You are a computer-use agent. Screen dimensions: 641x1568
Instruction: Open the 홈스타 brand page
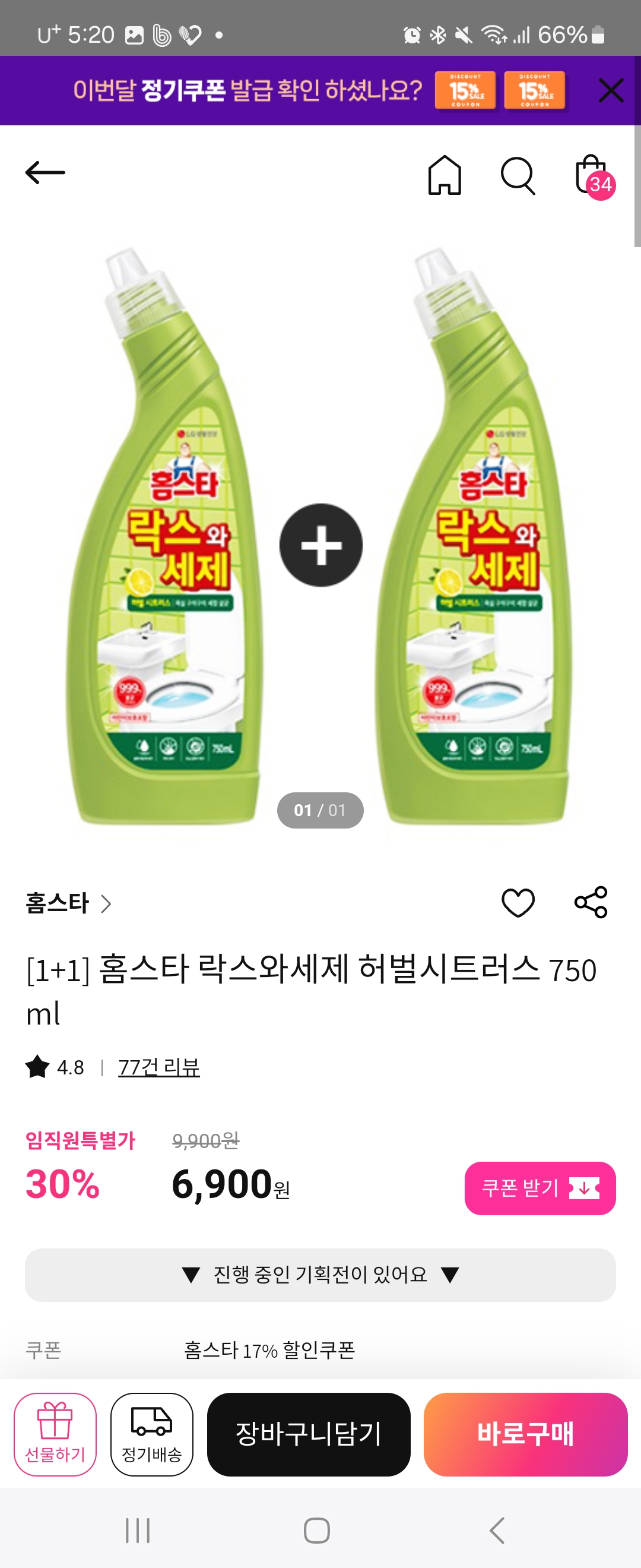click(x=68, y=903)
